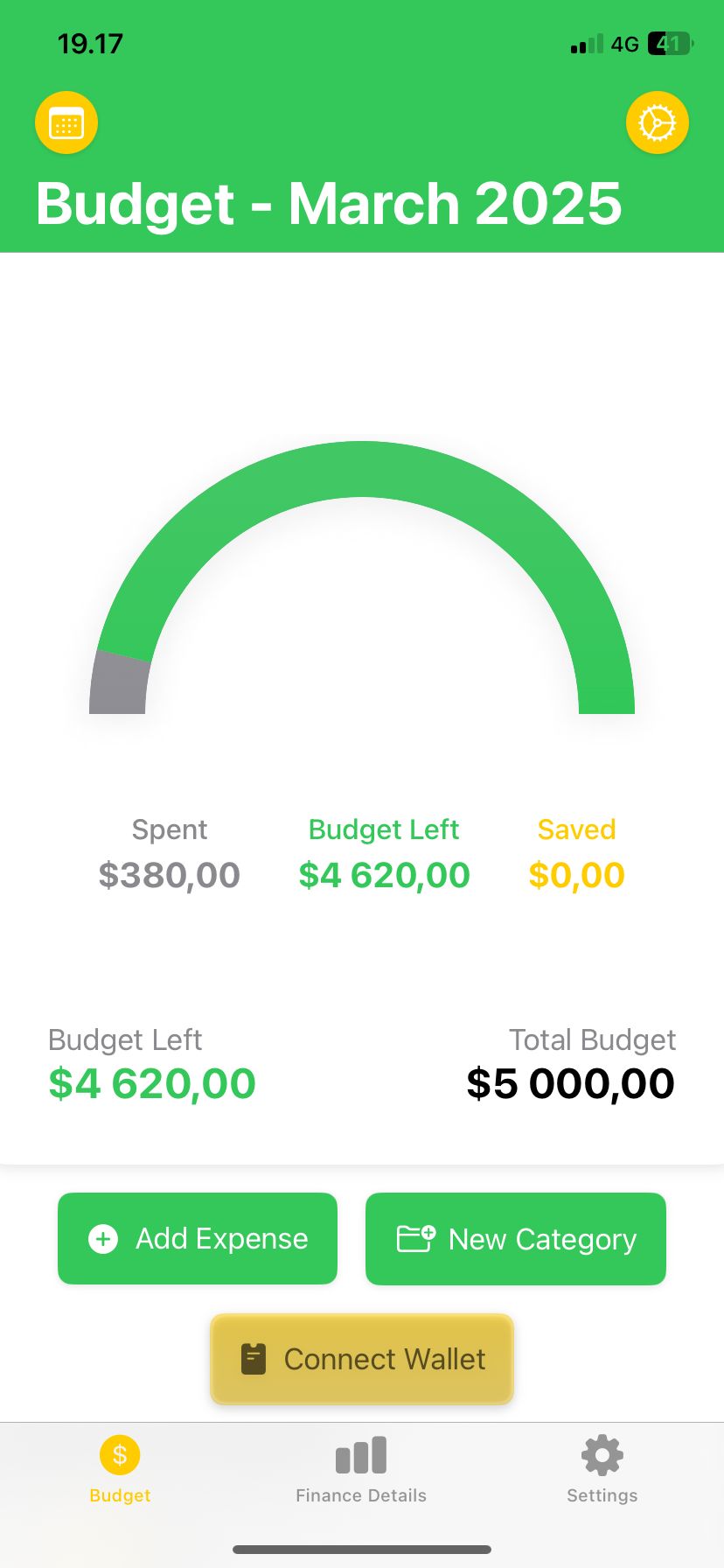Click the plus icon on Add Expense
724x1568 pixels.
[102, 1238]
